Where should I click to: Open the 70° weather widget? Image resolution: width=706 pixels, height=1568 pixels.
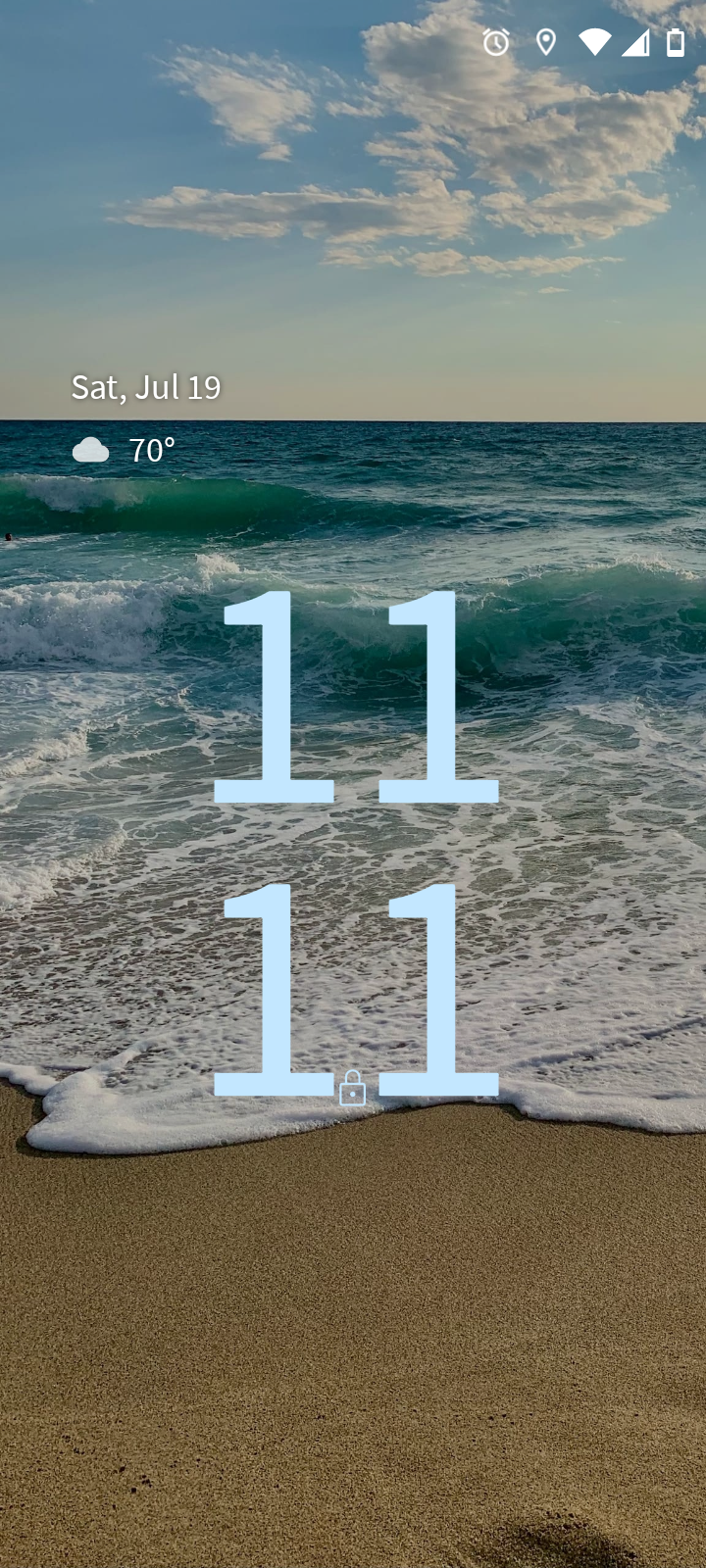(x=125, y=450)
